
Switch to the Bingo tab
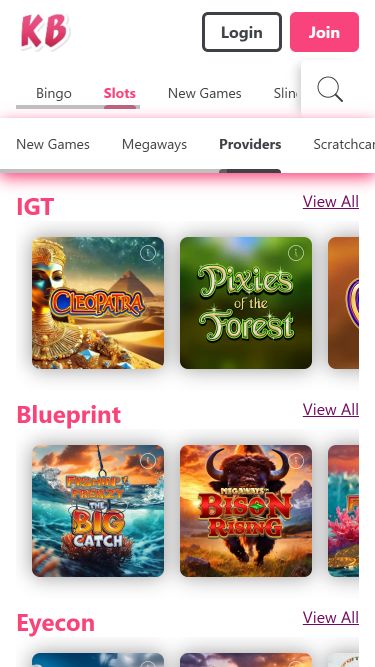click(x=54, y=93)
